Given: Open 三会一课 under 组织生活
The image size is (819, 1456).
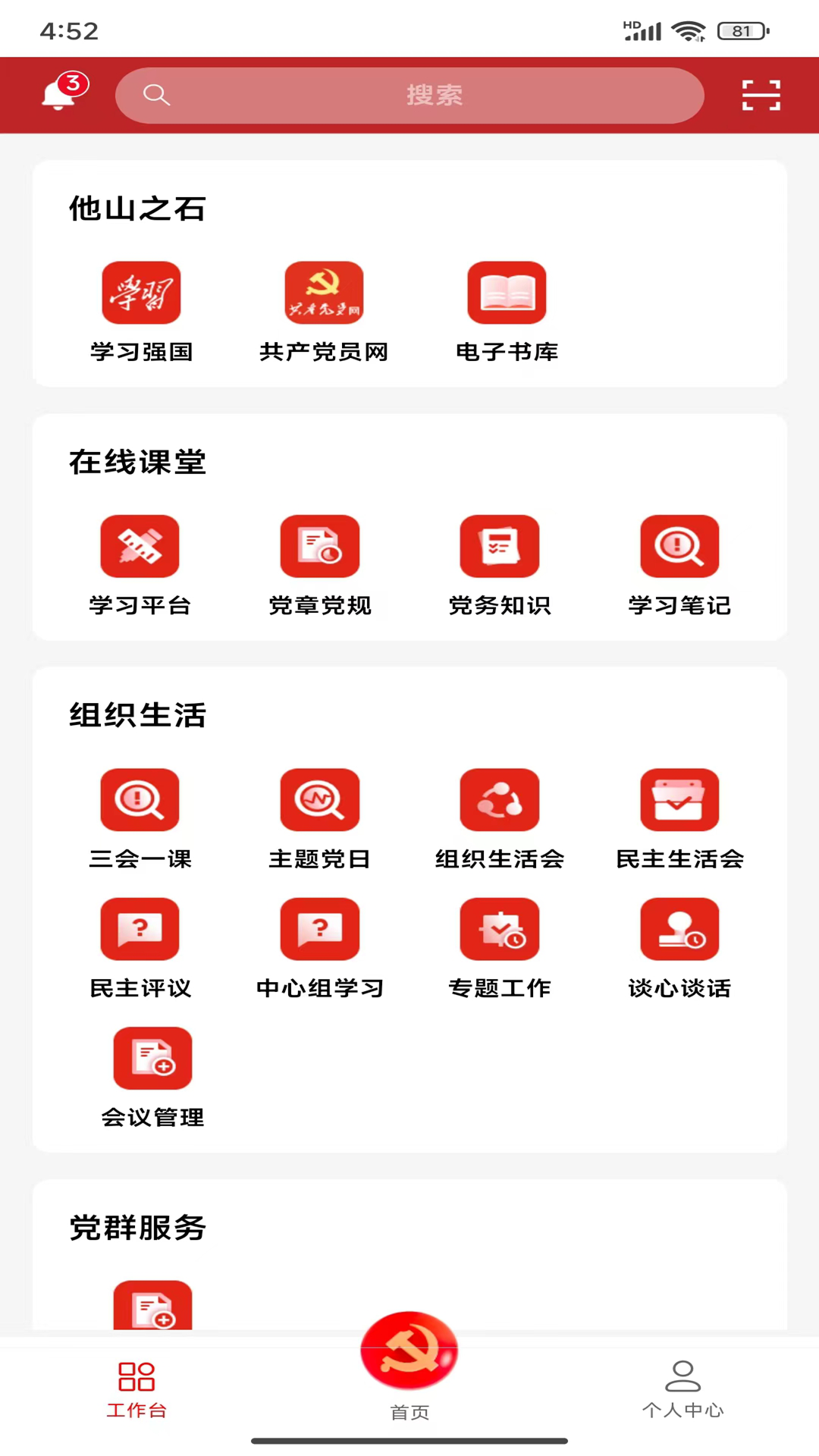Looking at the screenshot, I should [x=140, y=799].
